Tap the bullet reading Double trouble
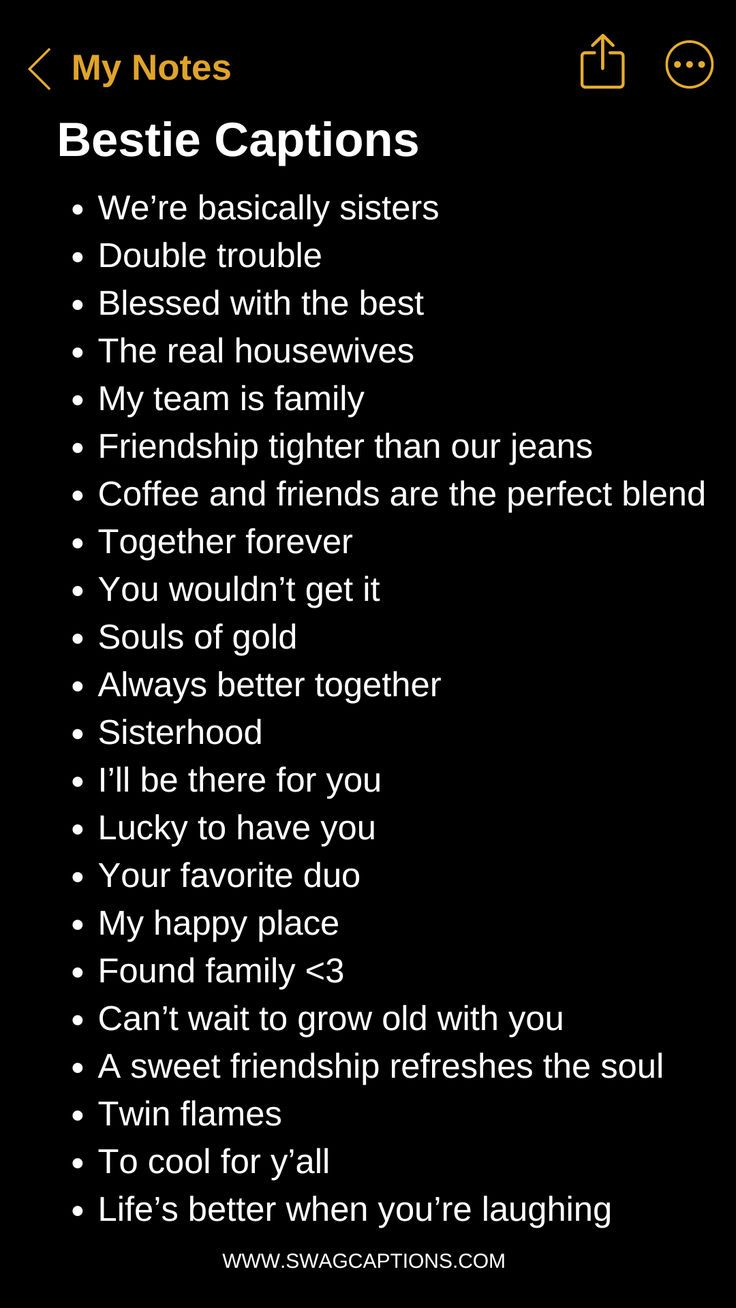Viewport: 736px width, 1308px height. (210, 256)
